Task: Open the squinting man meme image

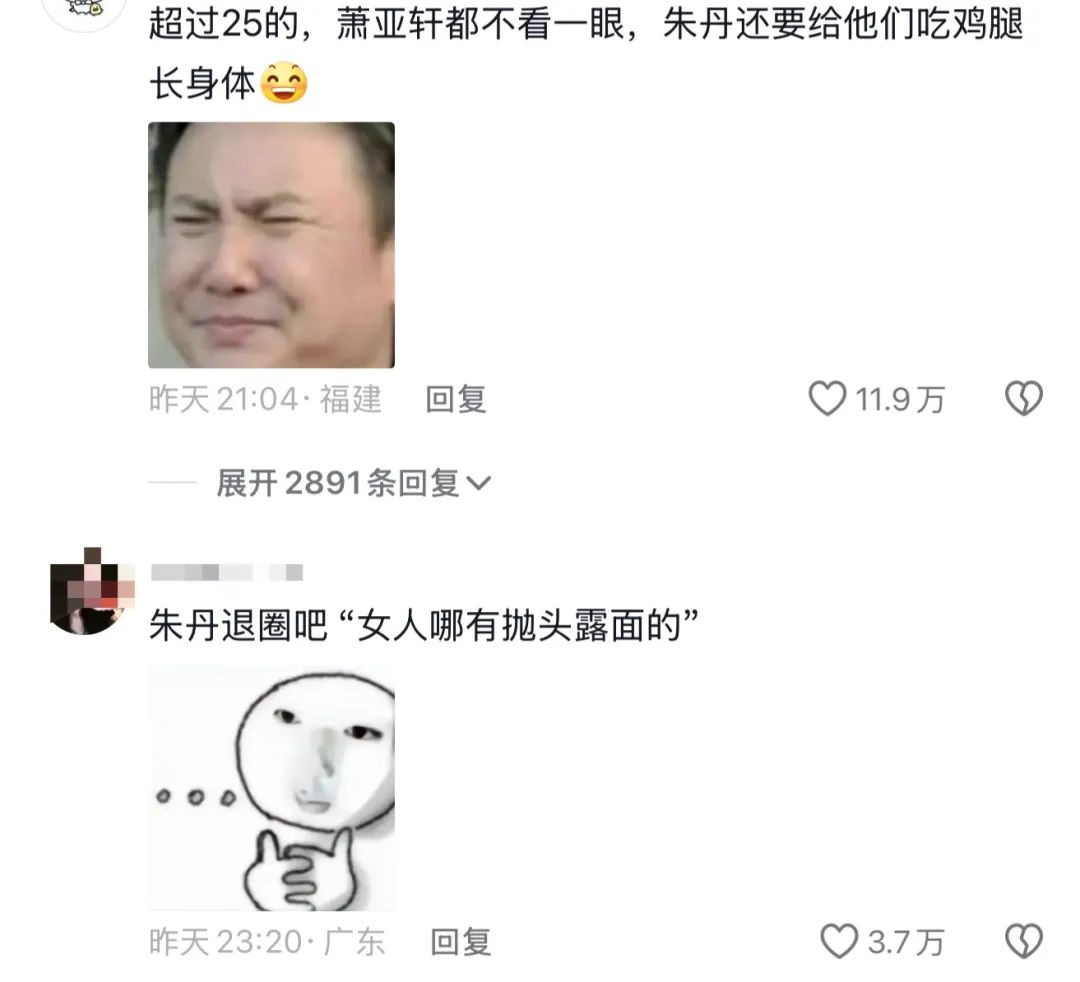Action: pos(271,246)
